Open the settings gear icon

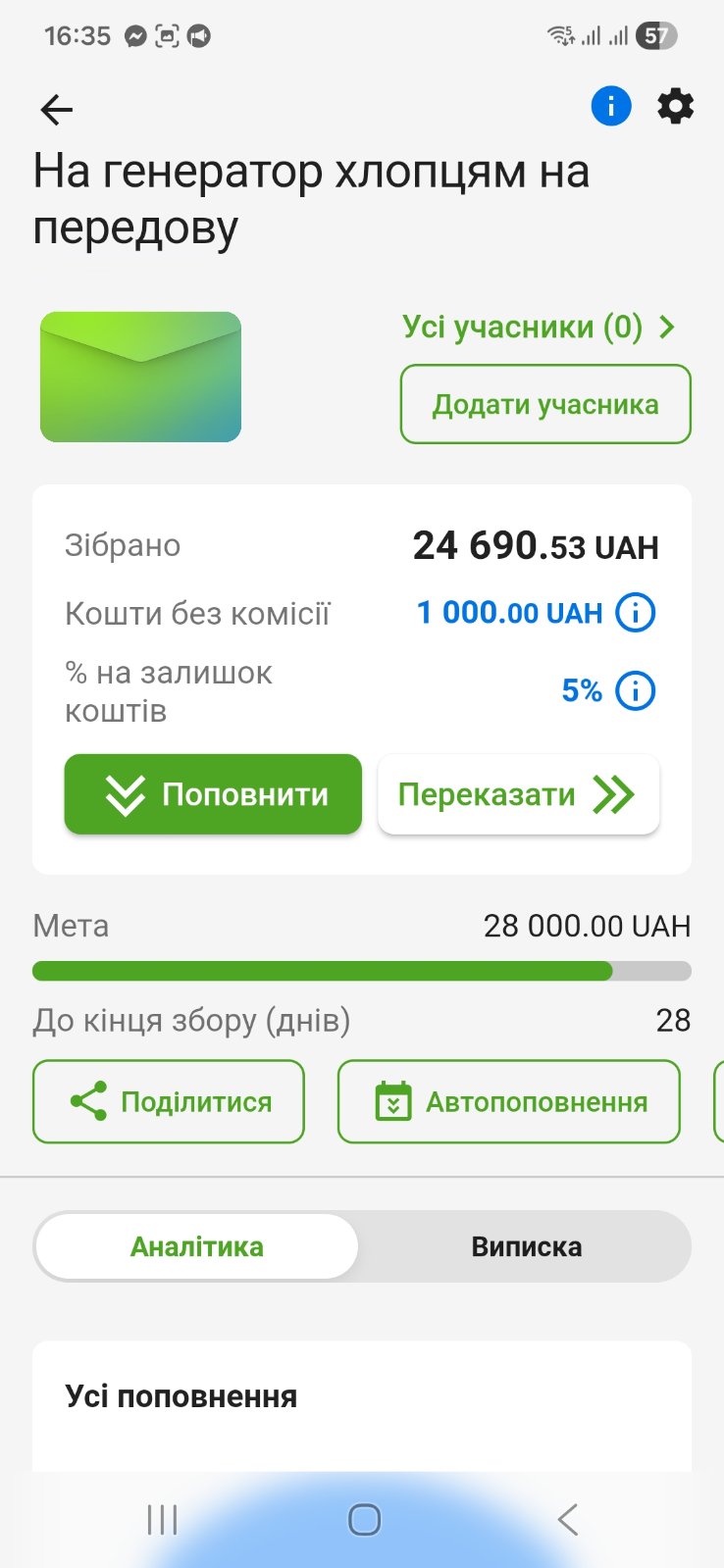(x=675, y=106)
